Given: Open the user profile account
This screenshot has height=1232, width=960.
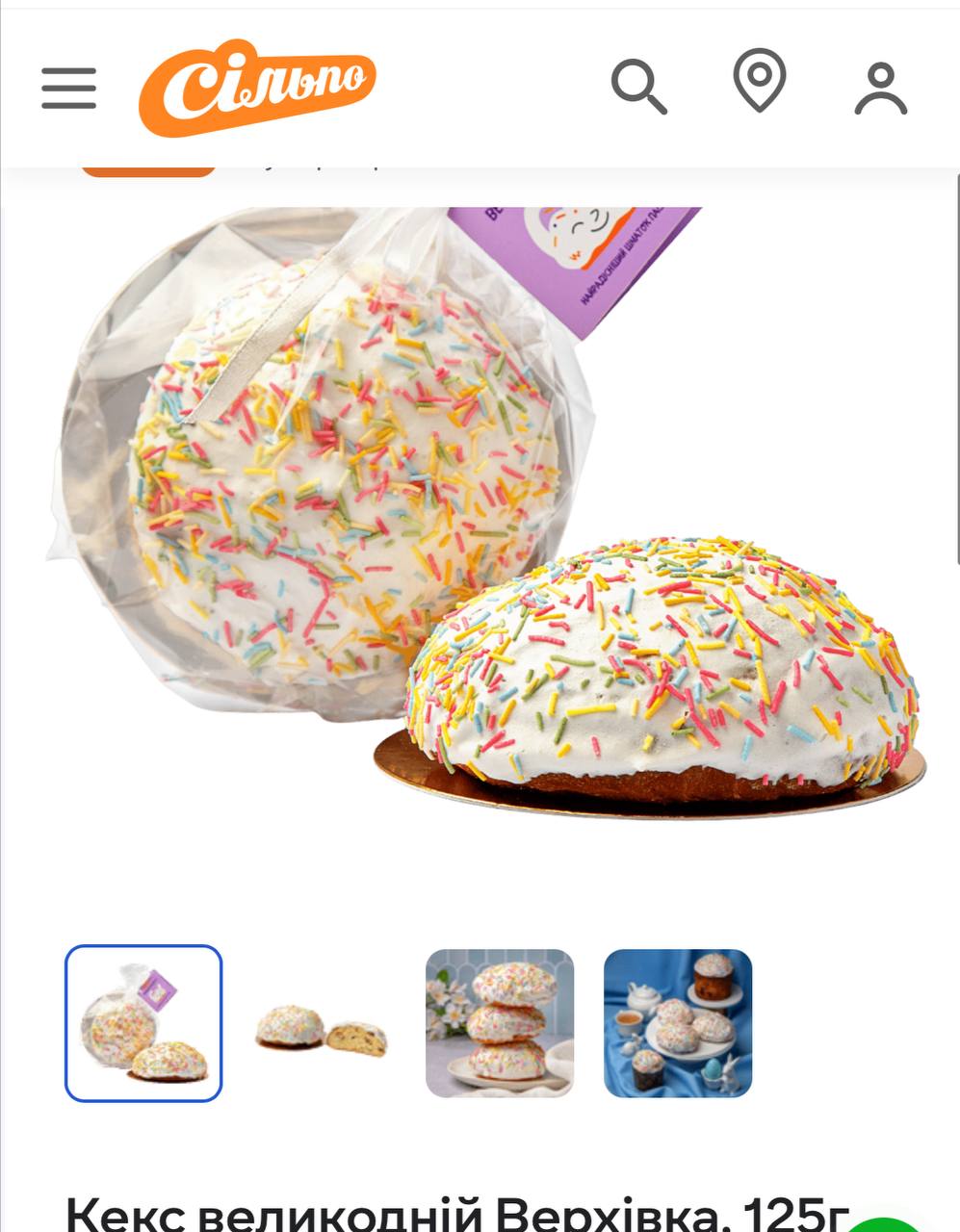Looking at the screenshot, I should click(x=880, y=89).
